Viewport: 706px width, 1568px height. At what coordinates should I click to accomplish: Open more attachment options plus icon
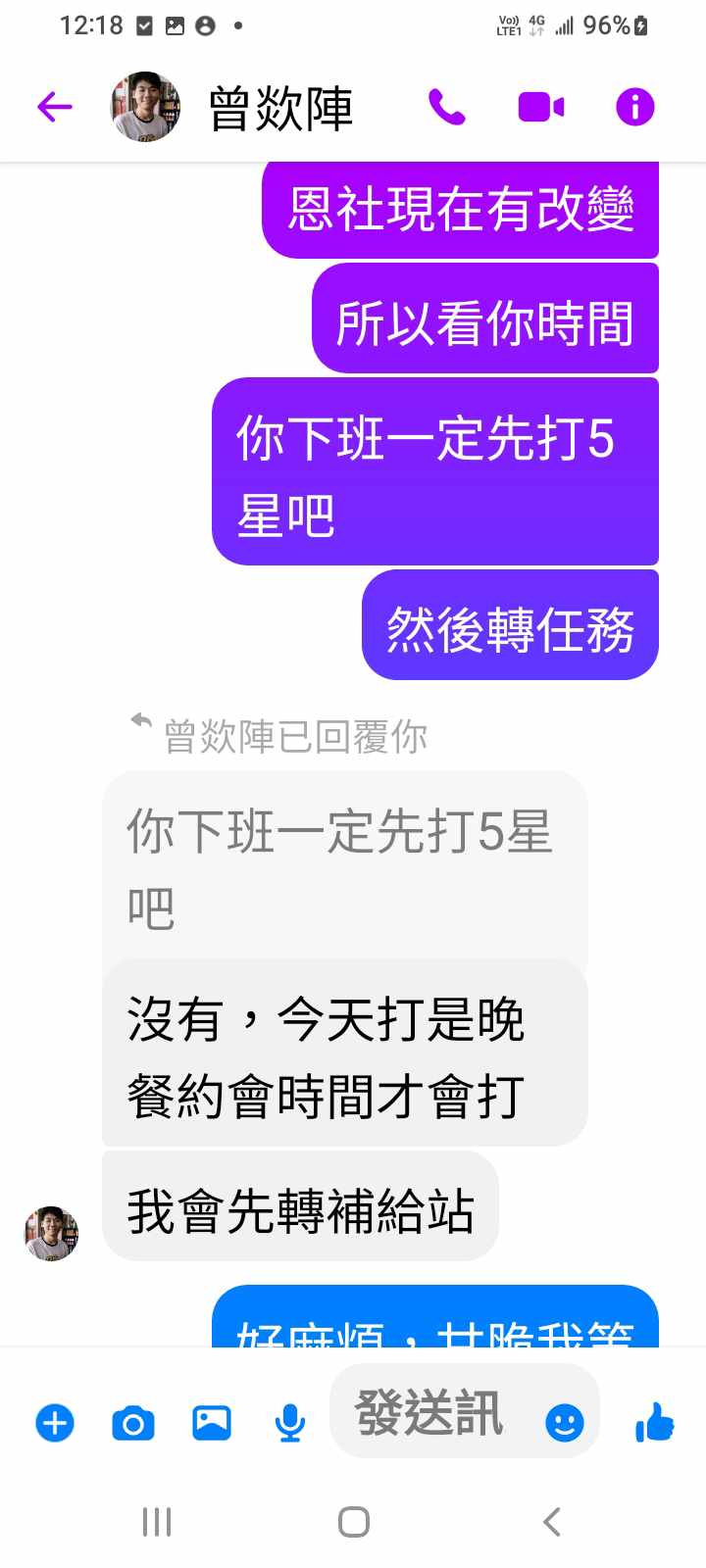point(55,1422)
